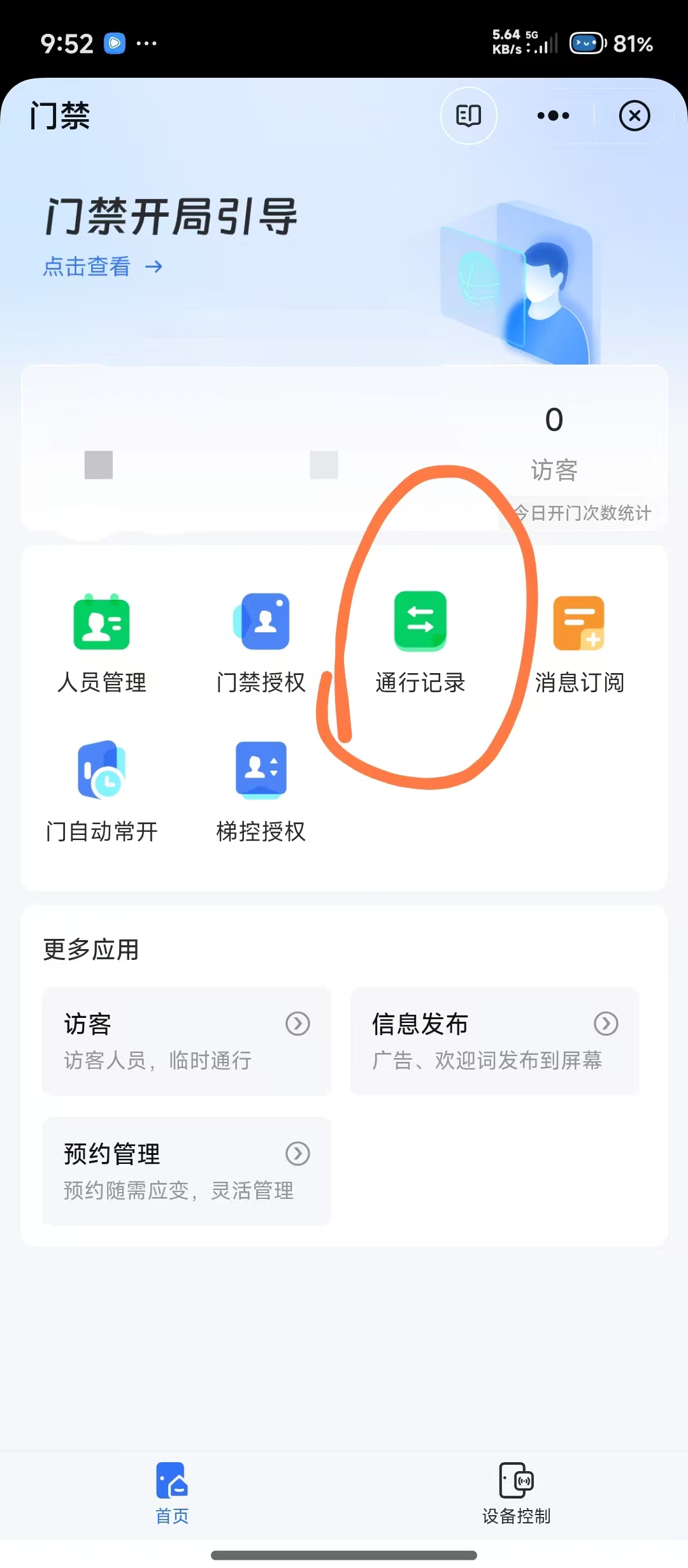Select the 首页 tab
688x1568 pixels.
click(172, 1493)
